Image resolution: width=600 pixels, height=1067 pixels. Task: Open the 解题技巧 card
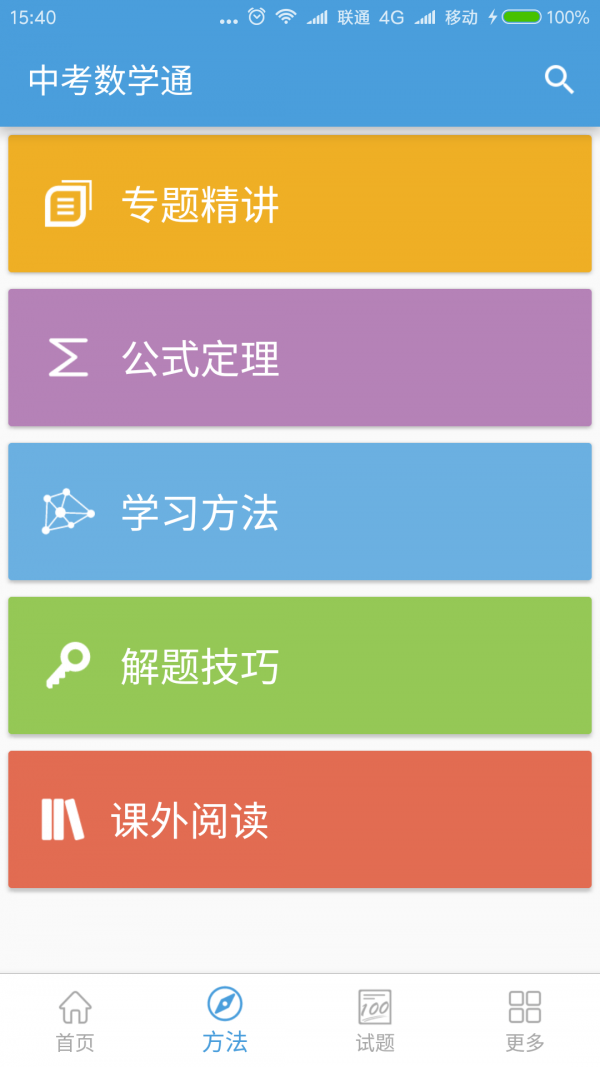point(300,666)
